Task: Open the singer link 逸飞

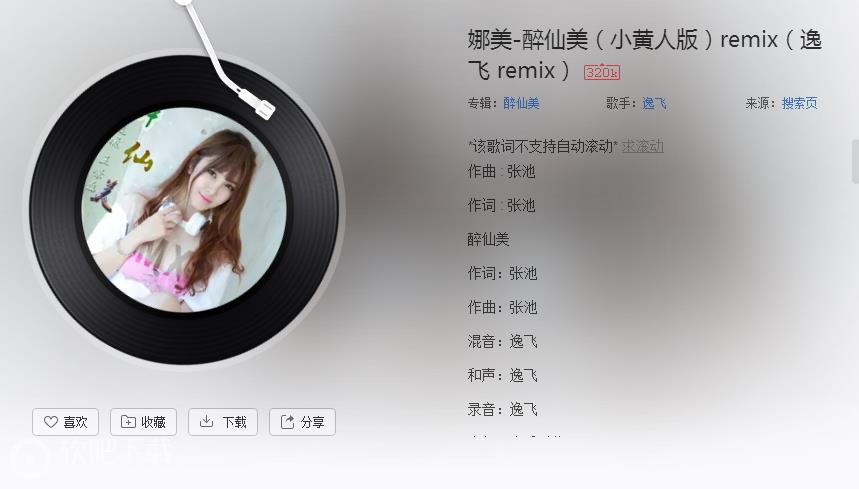Action: point(654,103)
